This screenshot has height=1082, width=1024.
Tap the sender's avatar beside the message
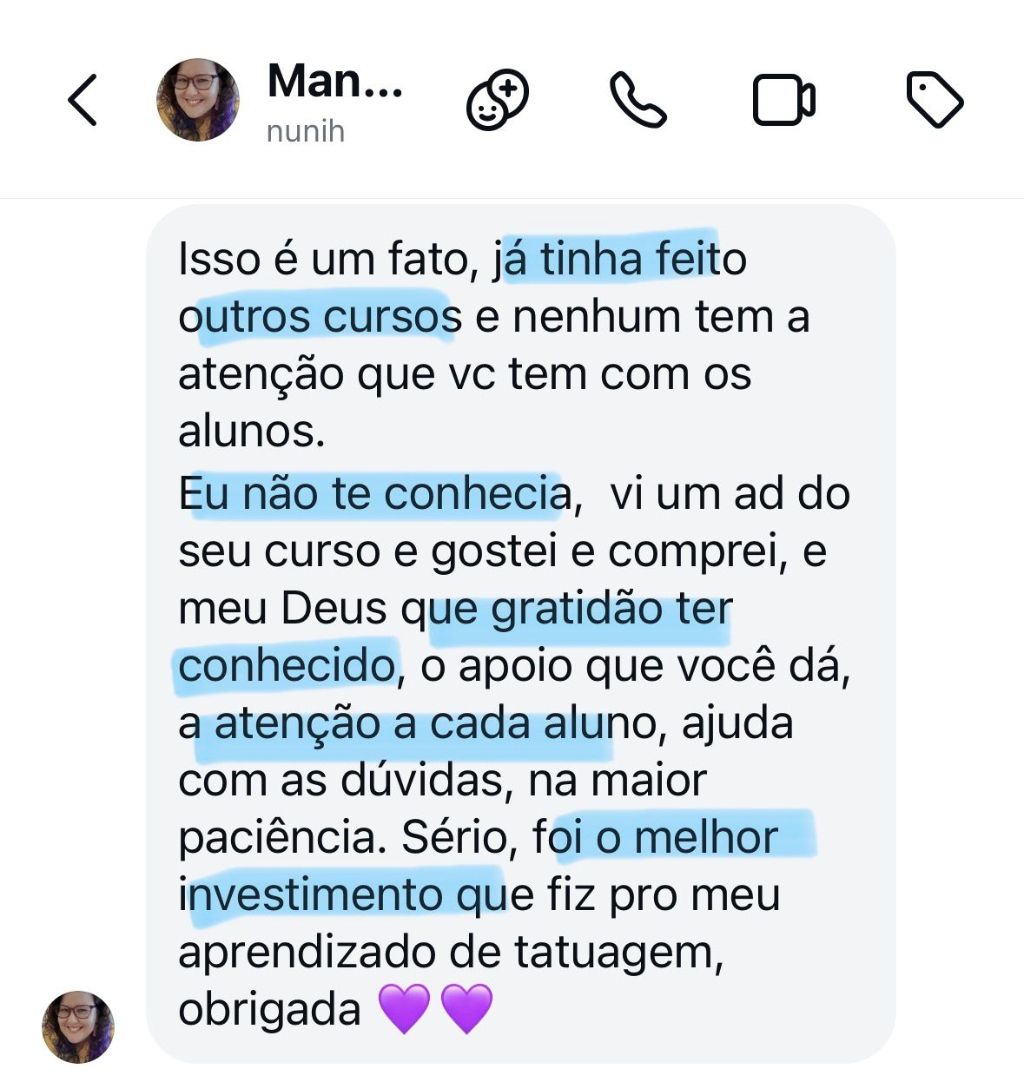click(x=78, y=1027)
